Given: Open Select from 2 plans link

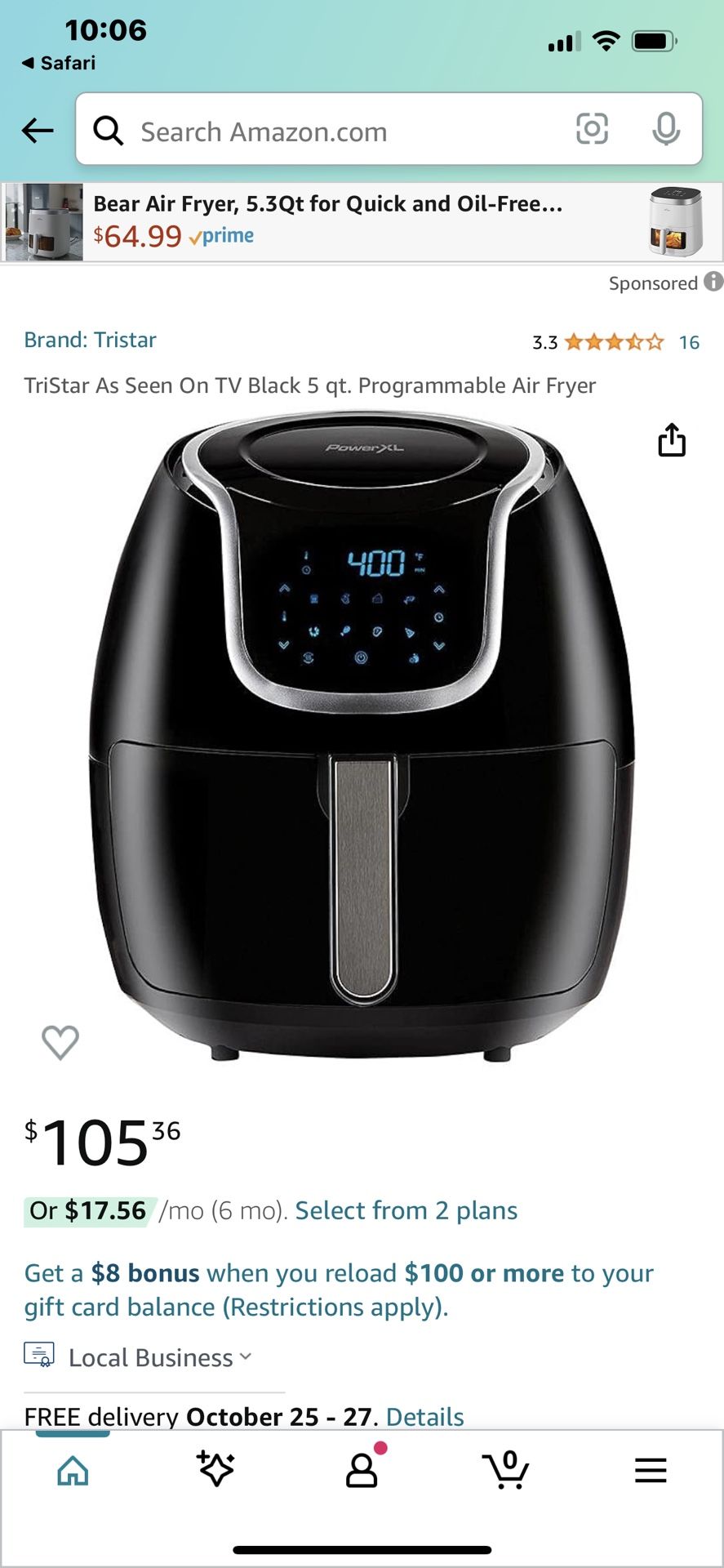Looking at the screenshot, I should tap(406, 1210).
